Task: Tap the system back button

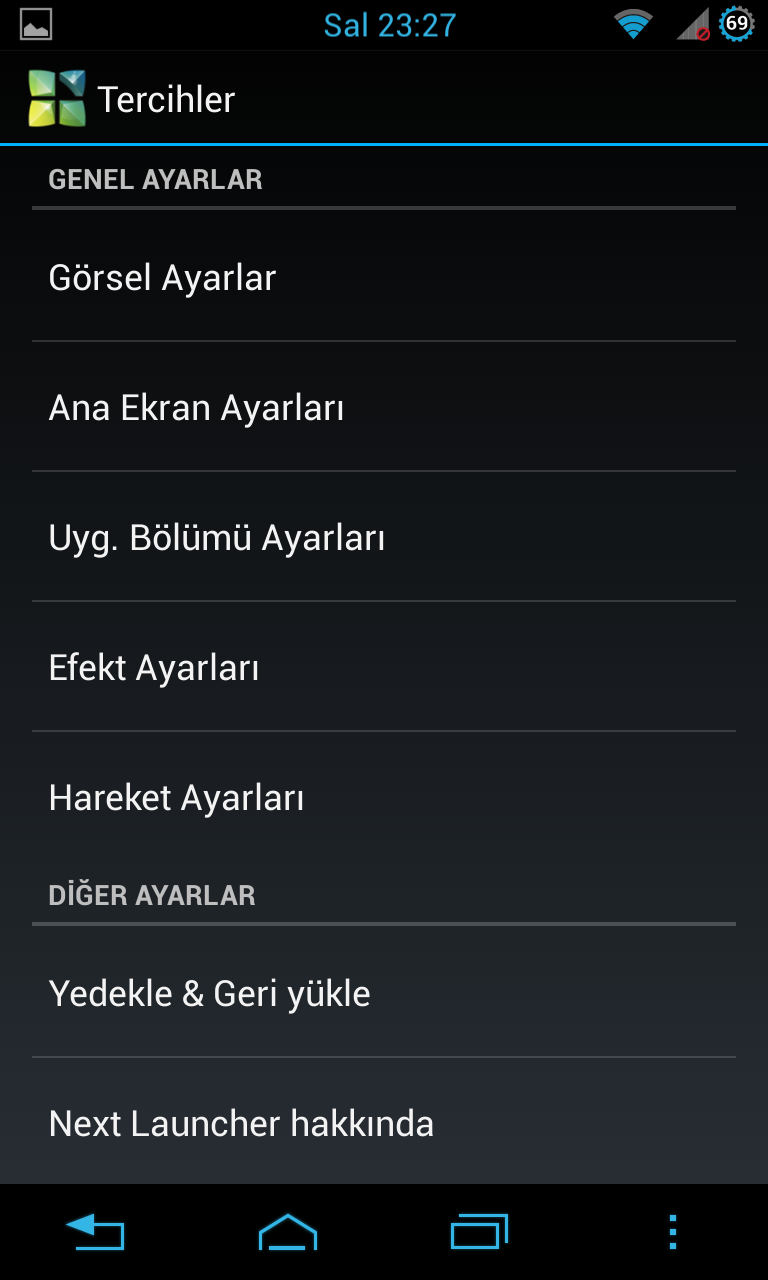Action: click(x=95, y=1232)
